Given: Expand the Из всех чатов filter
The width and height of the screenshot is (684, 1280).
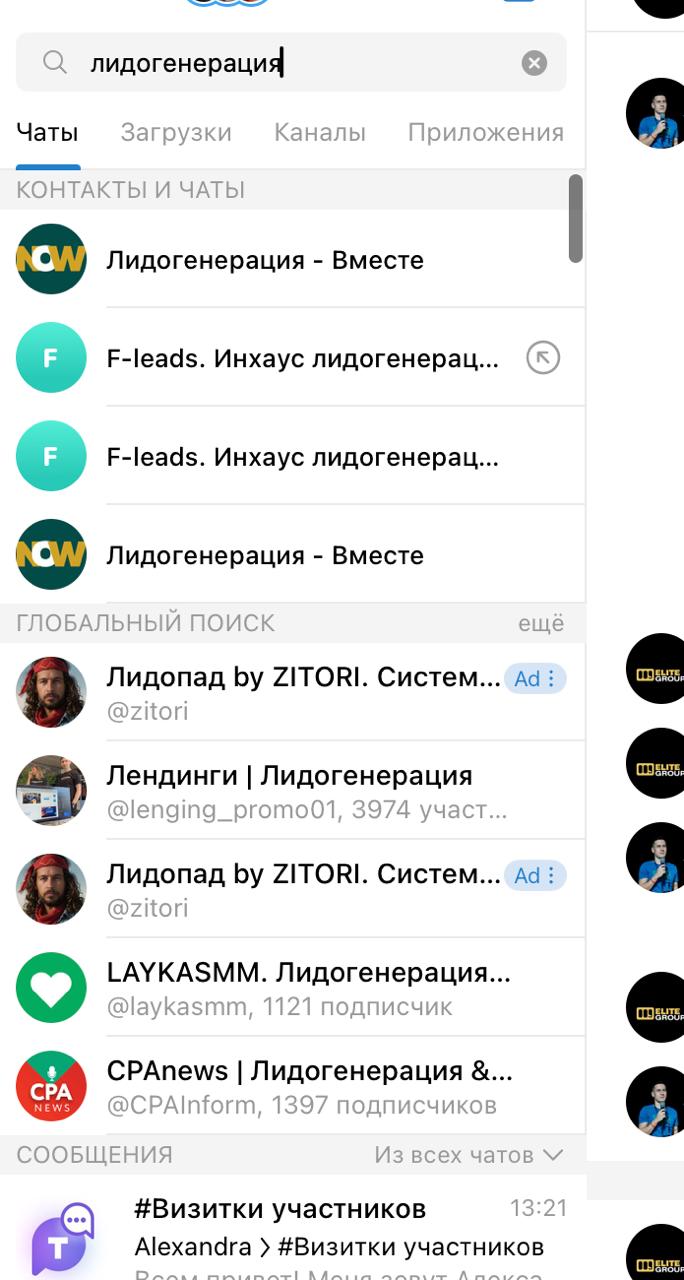Looking at the screenshot, I should tap(469, 1155).
